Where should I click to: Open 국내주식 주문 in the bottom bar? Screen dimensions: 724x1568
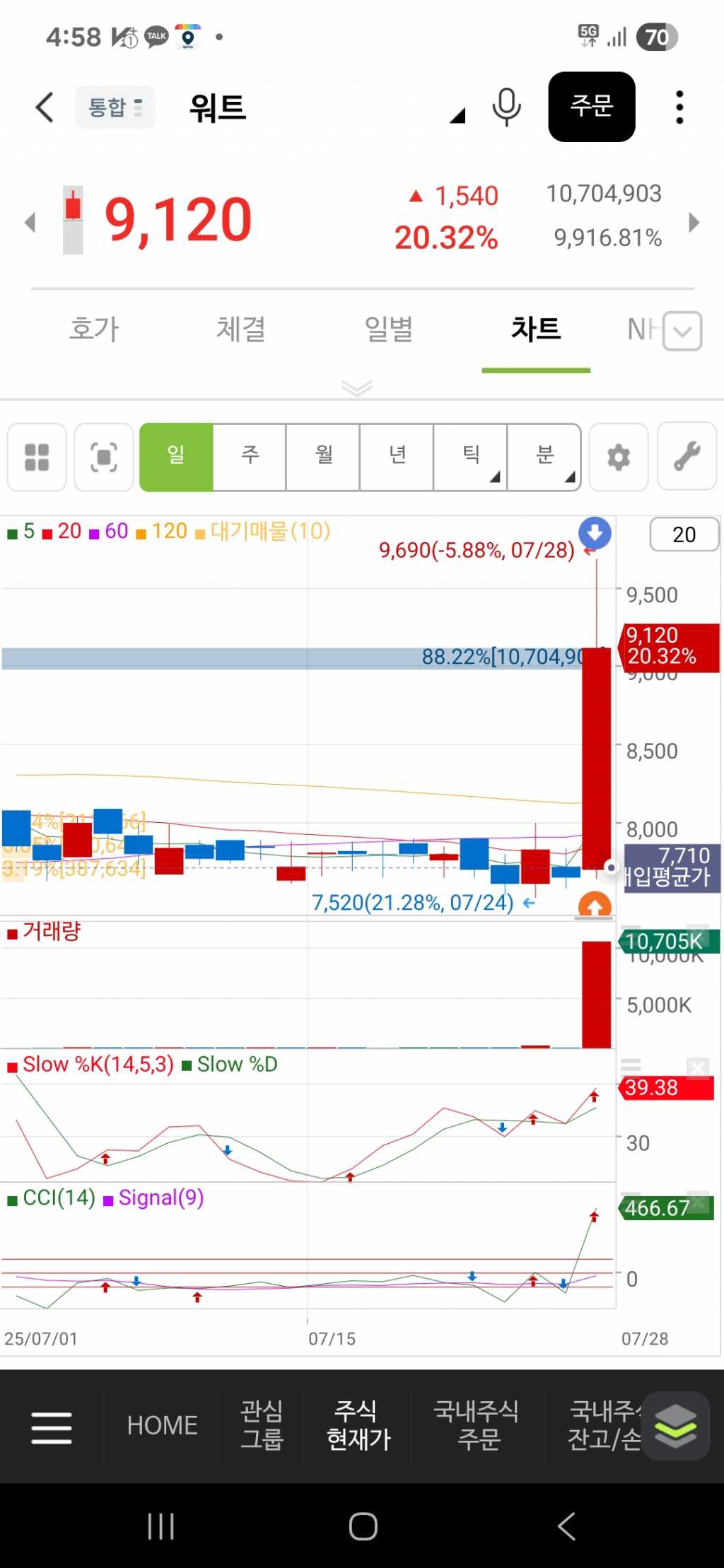point(478,1425)
